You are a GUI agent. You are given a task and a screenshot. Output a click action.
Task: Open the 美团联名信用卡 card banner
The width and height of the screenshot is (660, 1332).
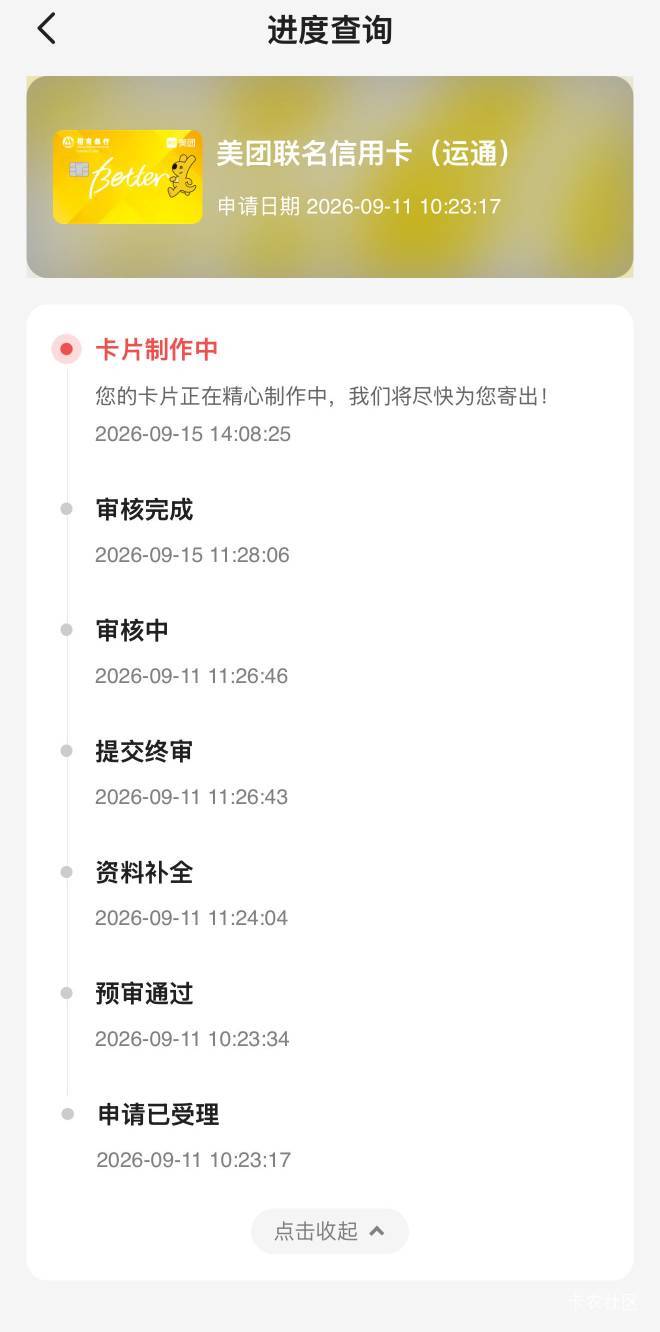330,177
